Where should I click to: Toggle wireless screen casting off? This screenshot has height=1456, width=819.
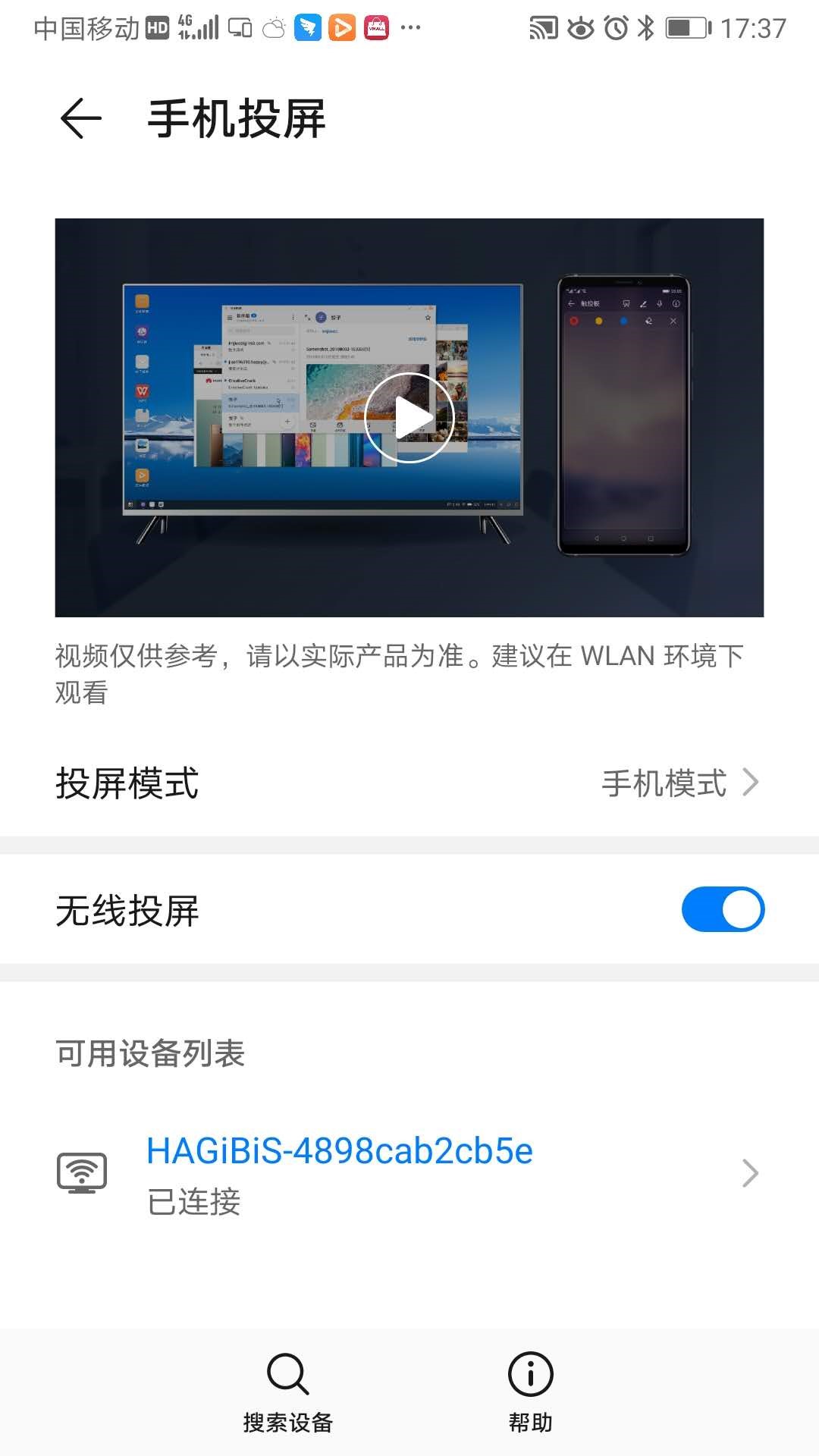tap(723, 908)
